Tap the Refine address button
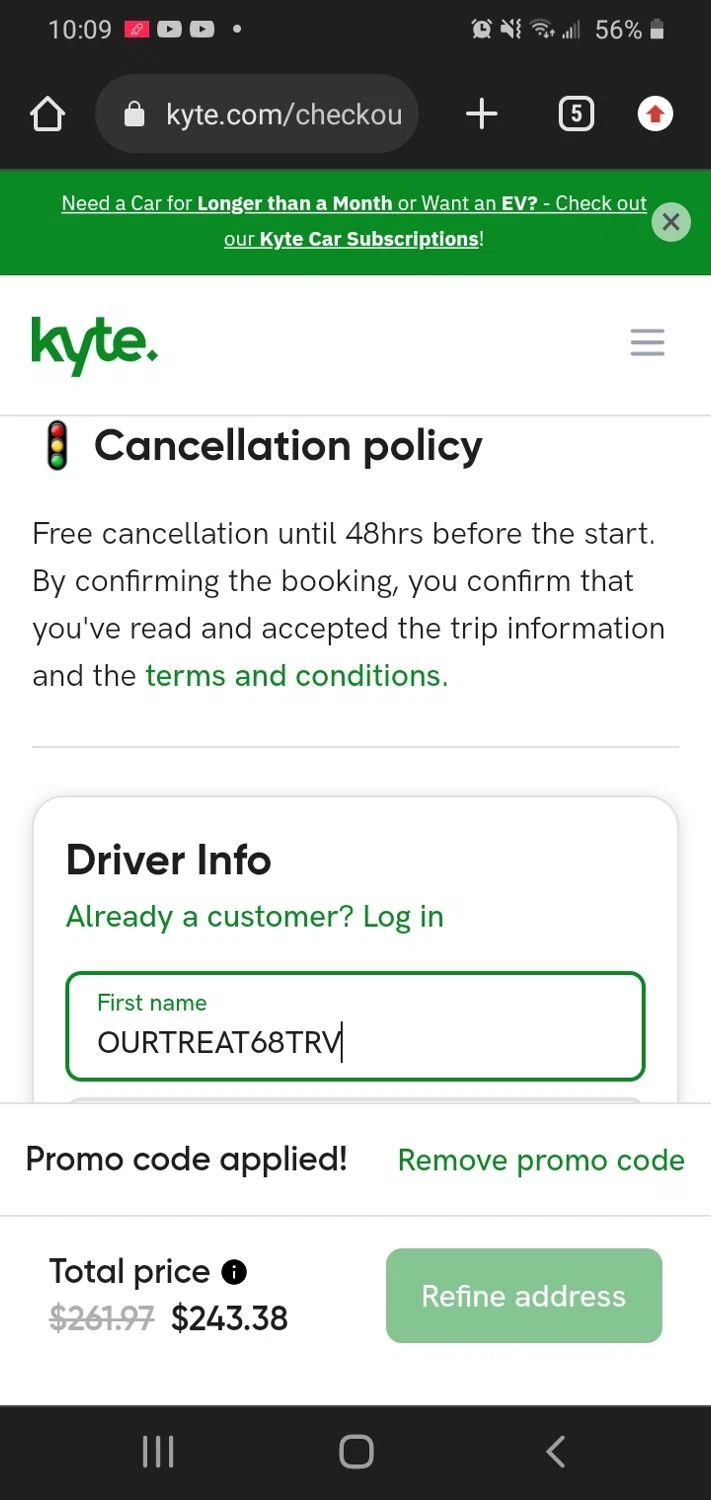Screen dimensions: 711x1500 click(x=524, y=1296)
